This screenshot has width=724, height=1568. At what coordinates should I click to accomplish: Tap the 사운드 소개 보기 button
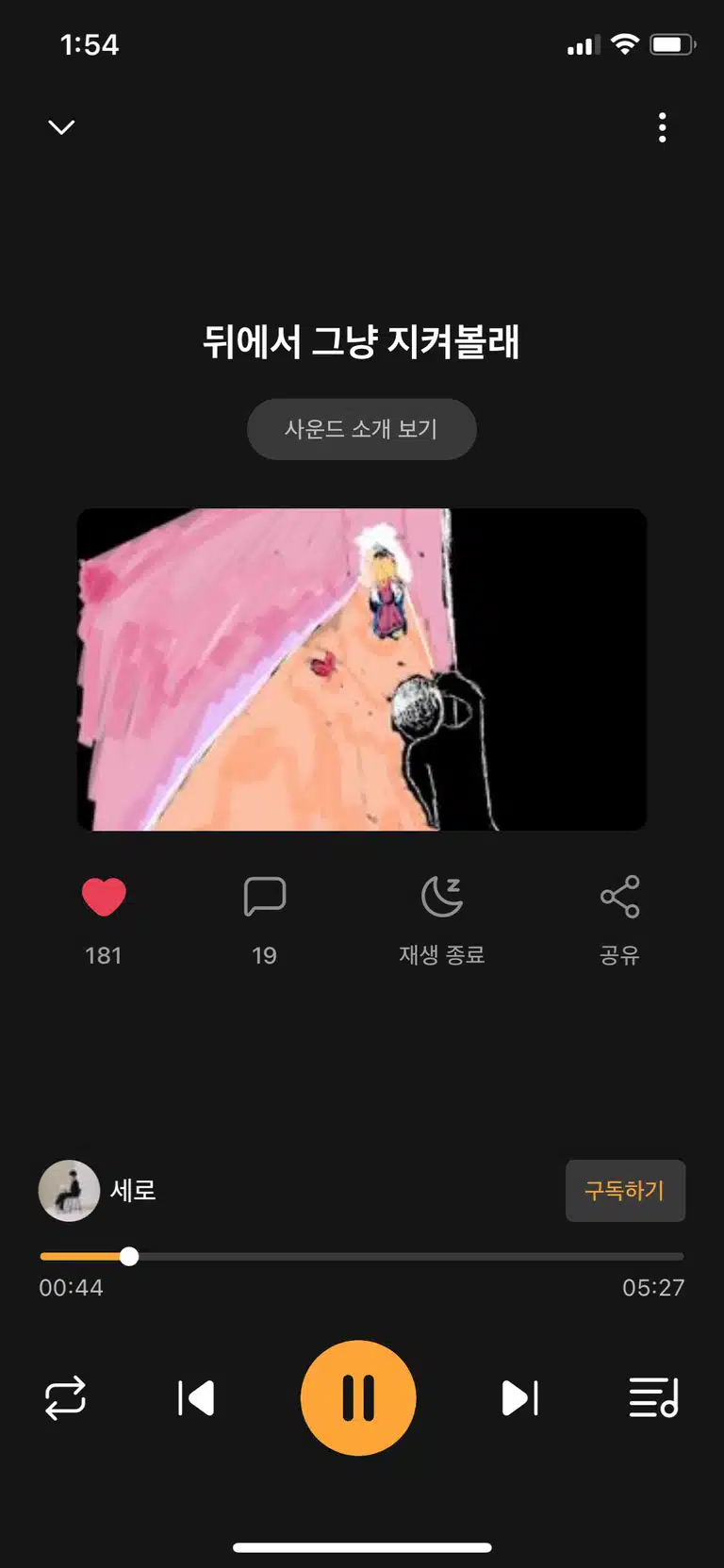point(362,429)
